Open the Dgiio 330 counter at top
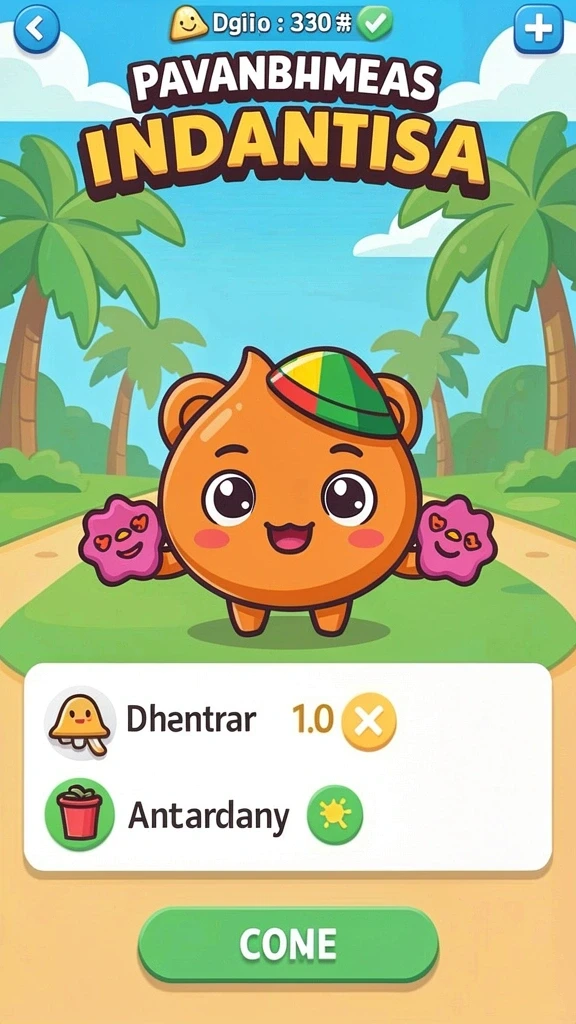576x1024 pixels. click(x=281, y=24)
